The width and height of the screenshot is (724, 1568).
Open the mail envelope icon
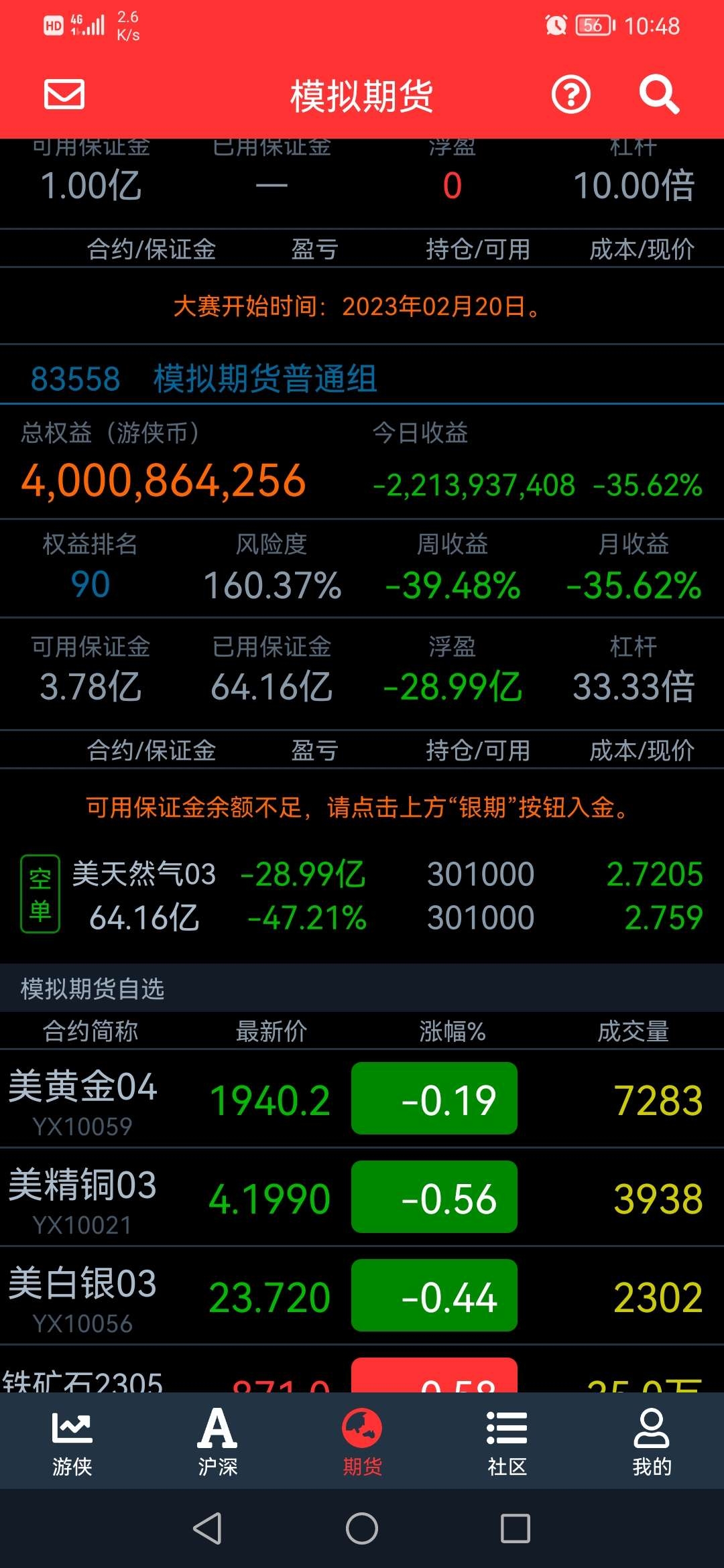click(64, 94)
